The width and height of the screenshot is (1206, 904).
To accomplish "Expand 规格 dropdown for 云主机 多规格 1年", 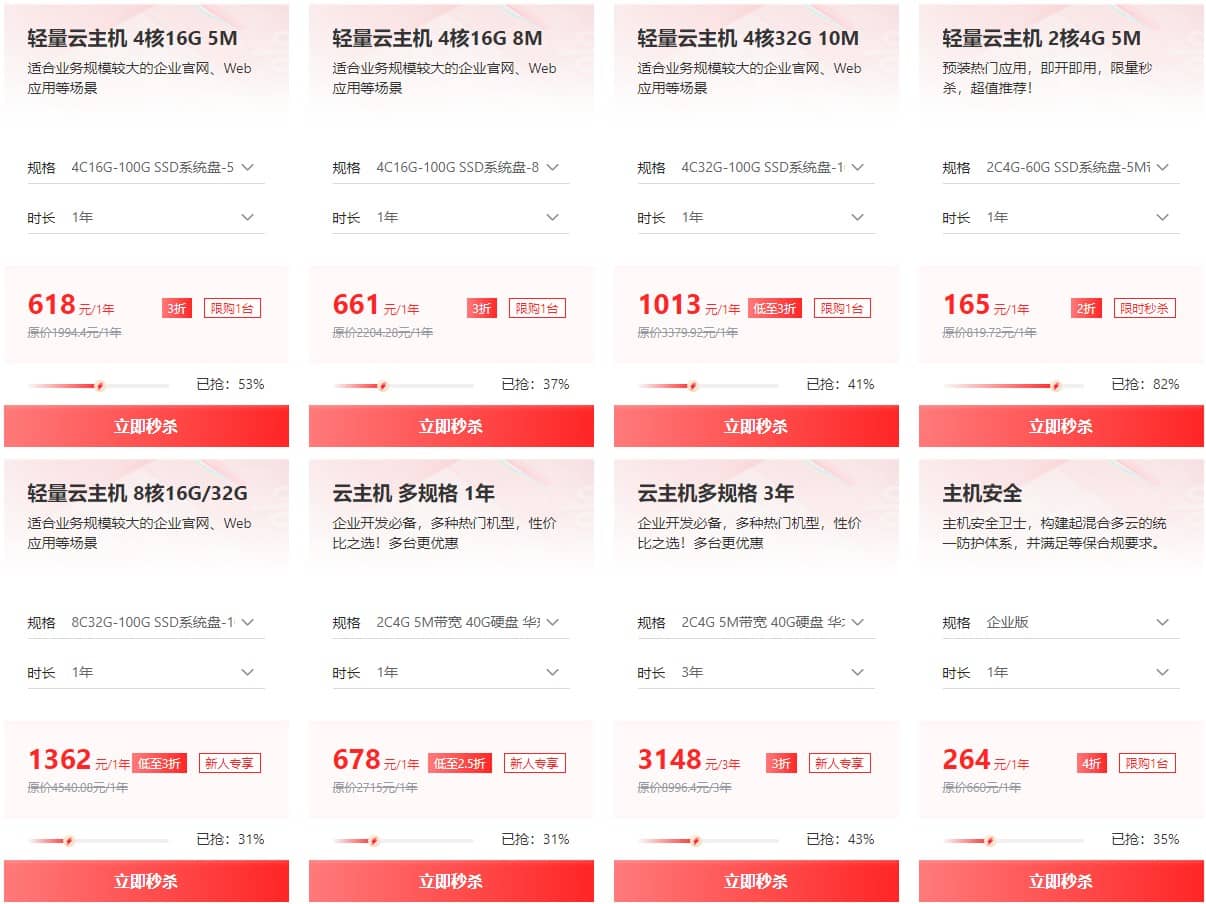I will (470, 622).
